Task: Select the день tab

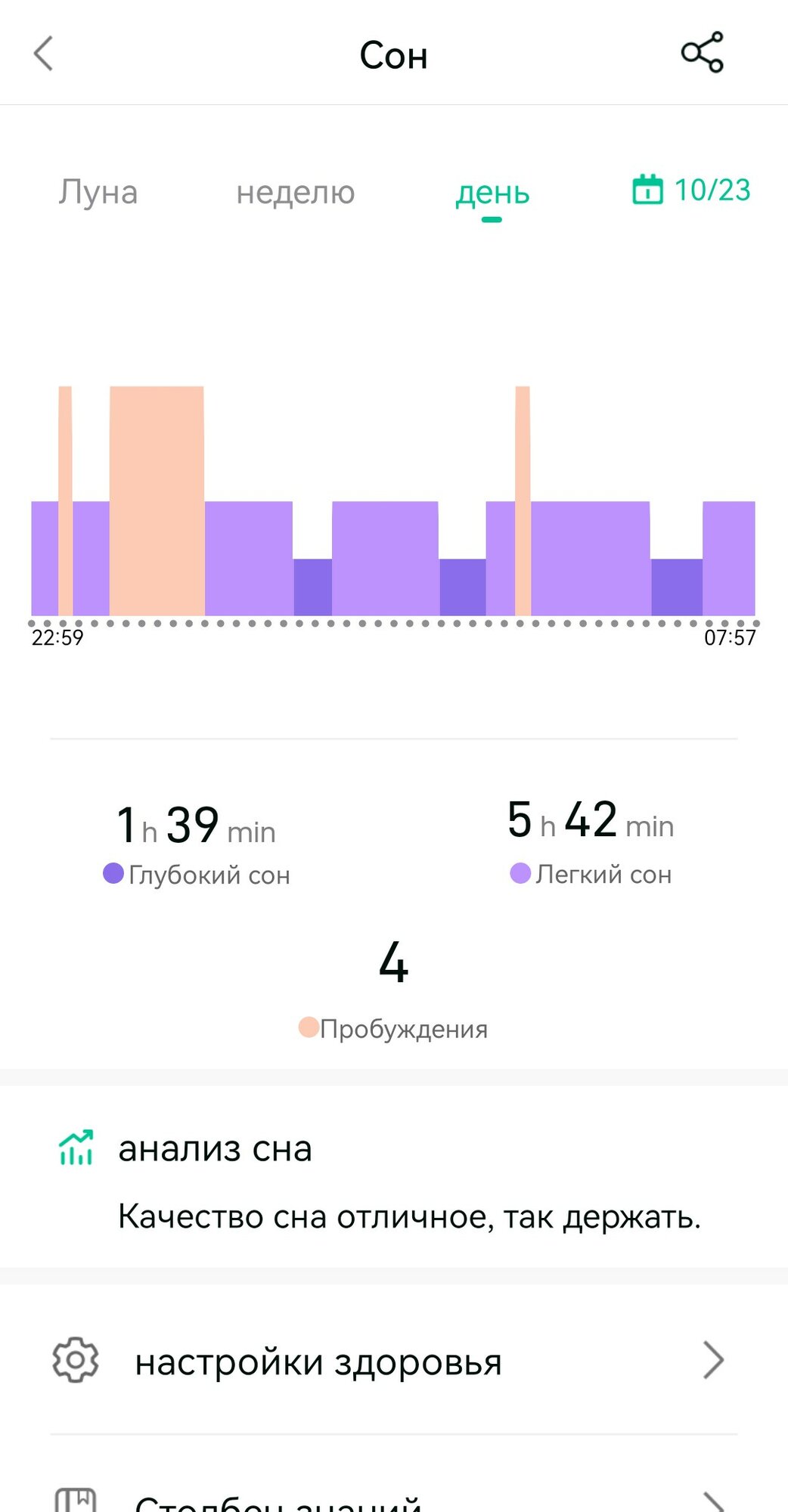Action: pyautogui.click(x=492, y=194)
